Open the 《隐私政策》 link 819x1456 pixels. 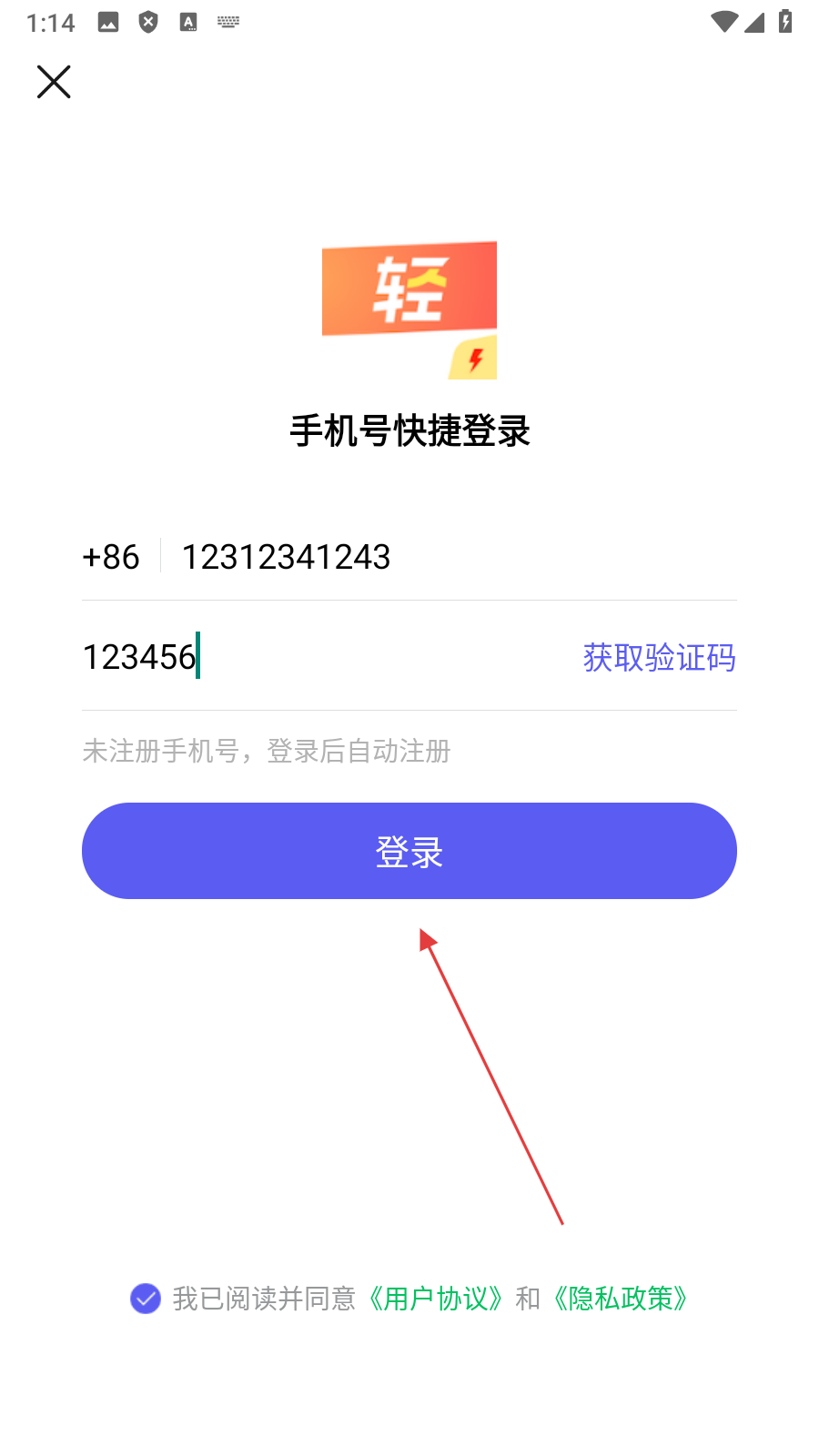tap(621, 1299)
